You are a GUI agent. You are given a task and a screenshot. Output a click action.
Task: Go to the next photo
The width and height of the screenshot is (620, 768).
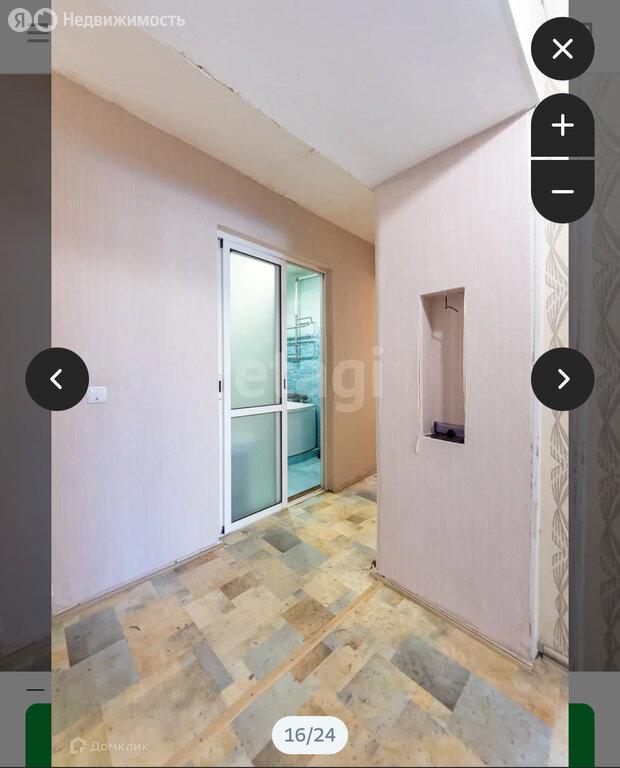tap(562, 379)
